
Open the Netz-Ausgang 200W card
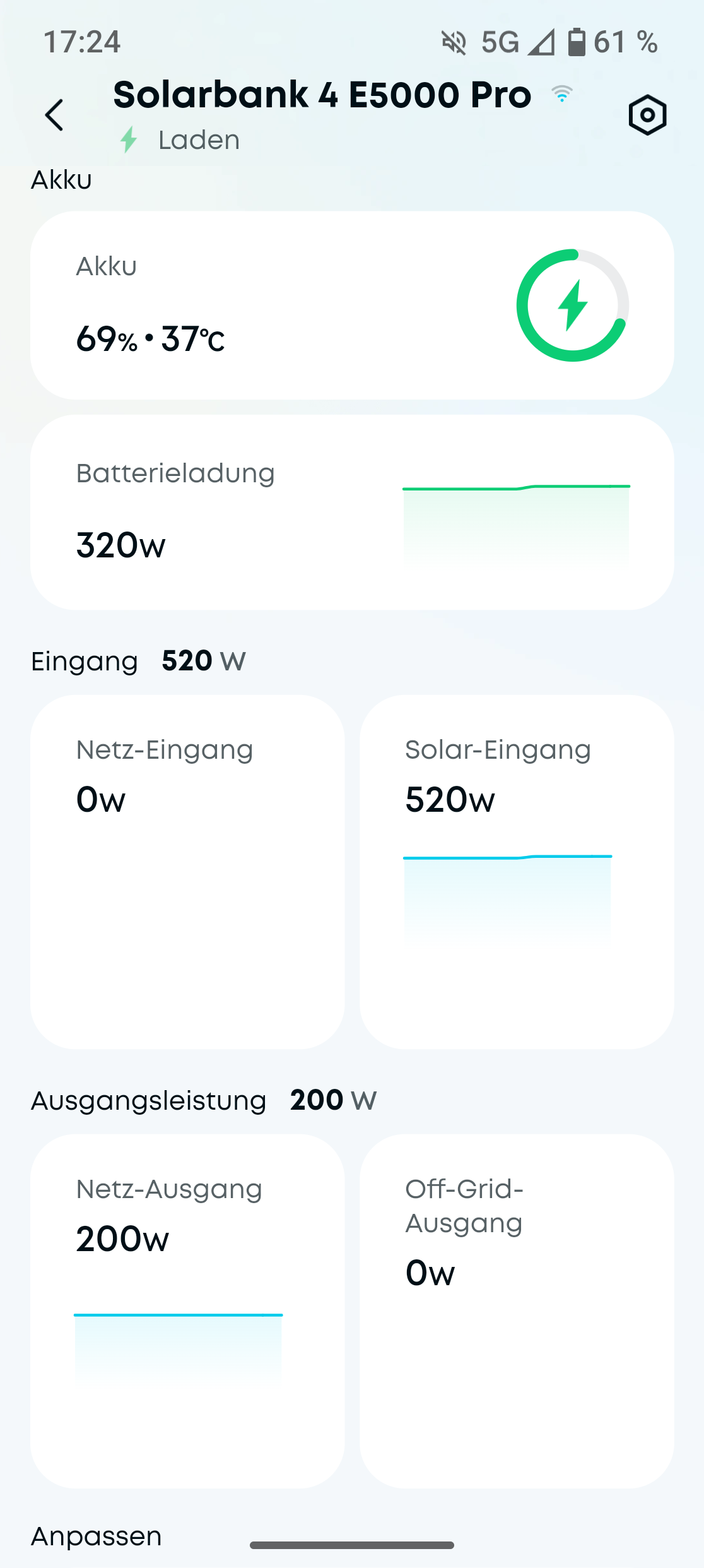[187, 1311]
